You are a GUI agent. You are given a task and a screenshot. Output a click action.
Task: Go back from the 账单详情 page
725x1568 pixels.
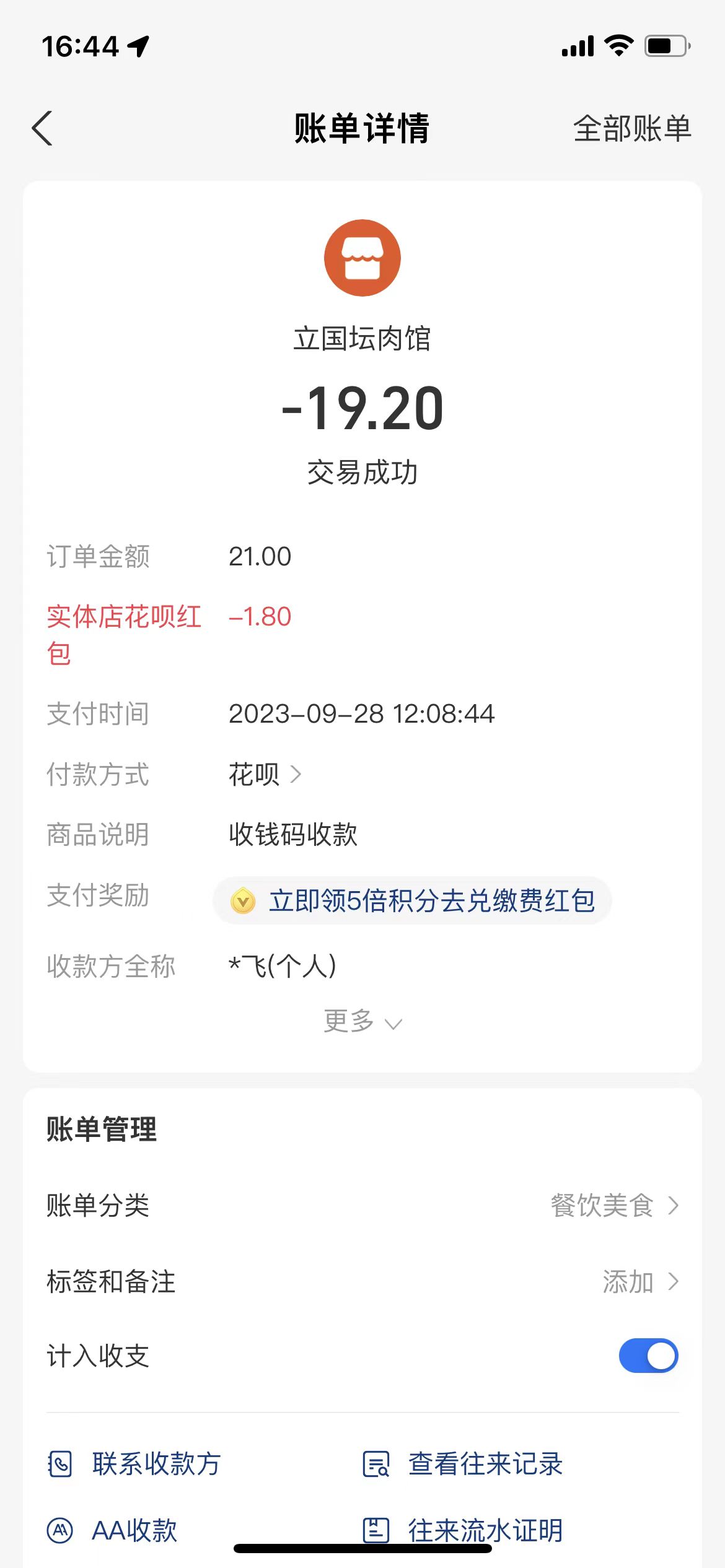(42, 129)
